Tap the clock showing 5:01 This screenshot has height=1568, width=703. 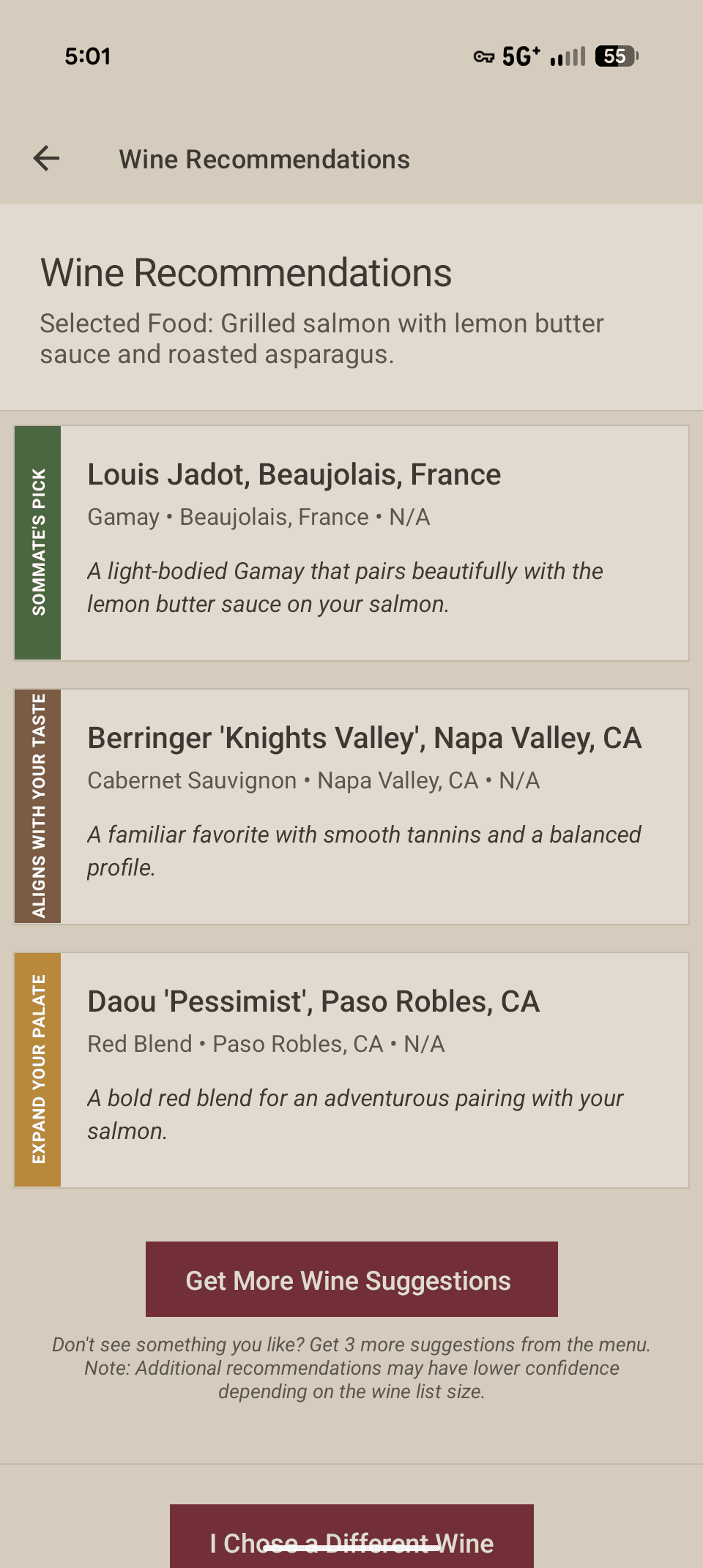pyautogui.click(x=87, y=56)
